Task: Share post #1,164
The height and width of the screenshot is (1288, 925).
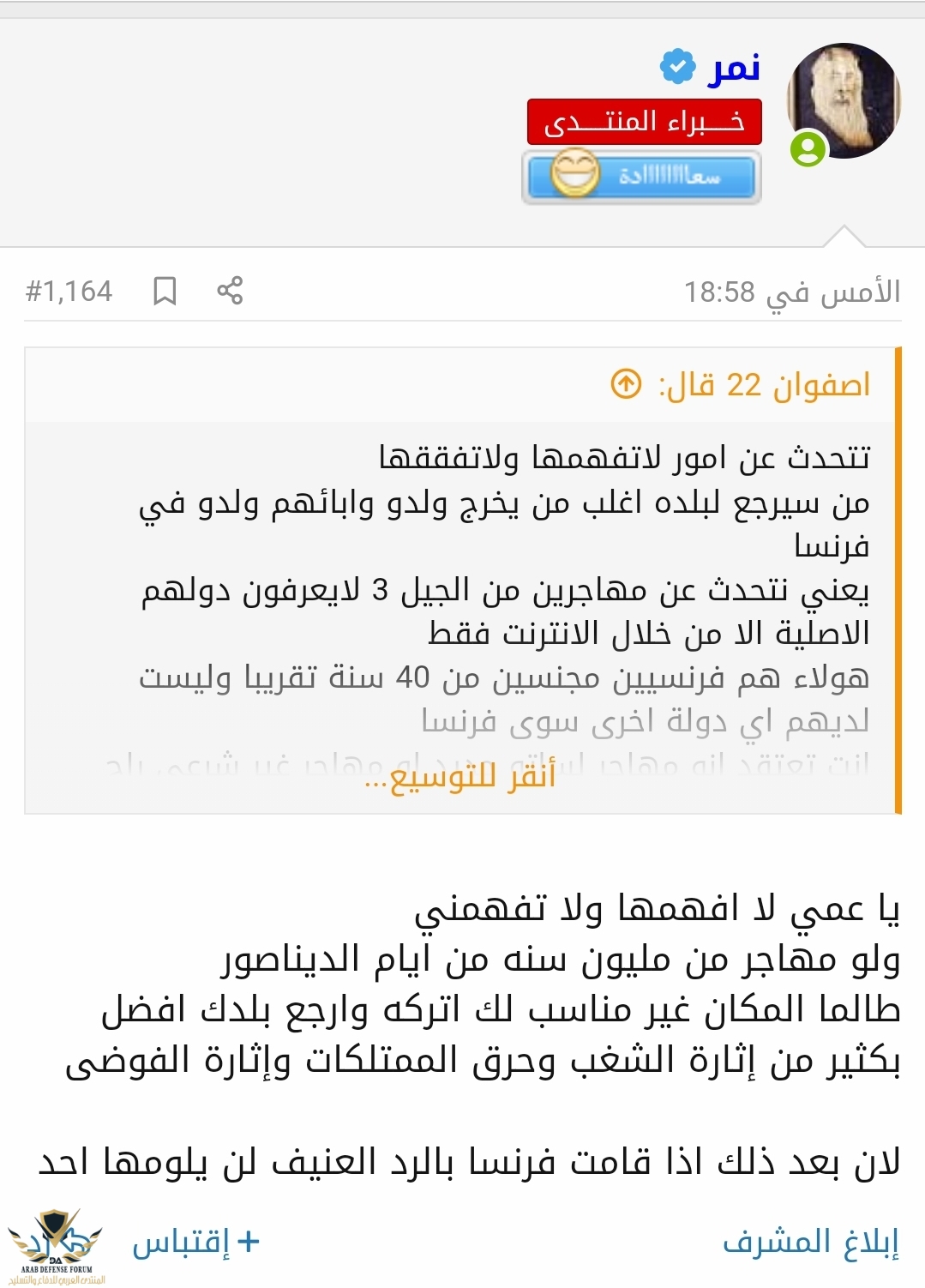Action: tap(230, 291)
